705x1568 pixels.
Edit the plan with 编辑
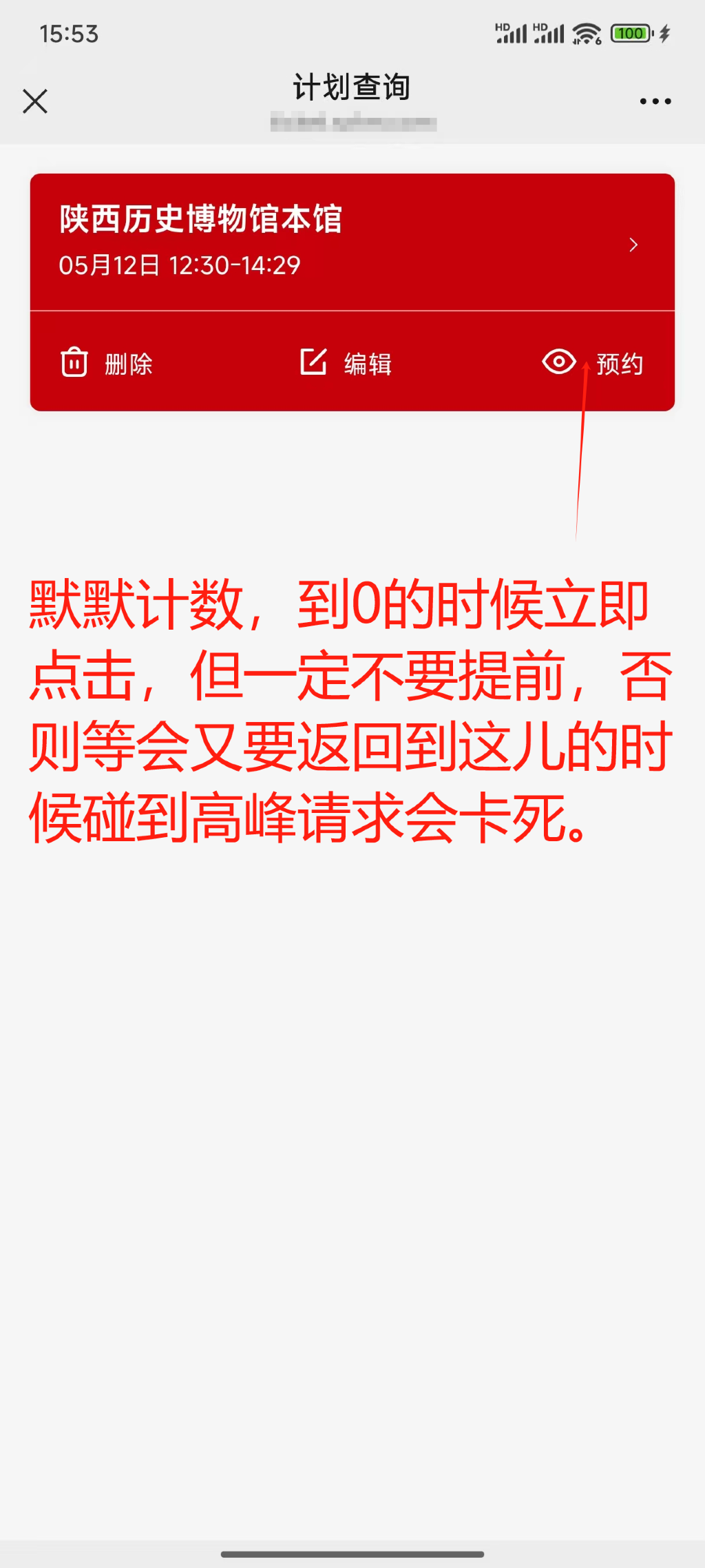[346, 362]
